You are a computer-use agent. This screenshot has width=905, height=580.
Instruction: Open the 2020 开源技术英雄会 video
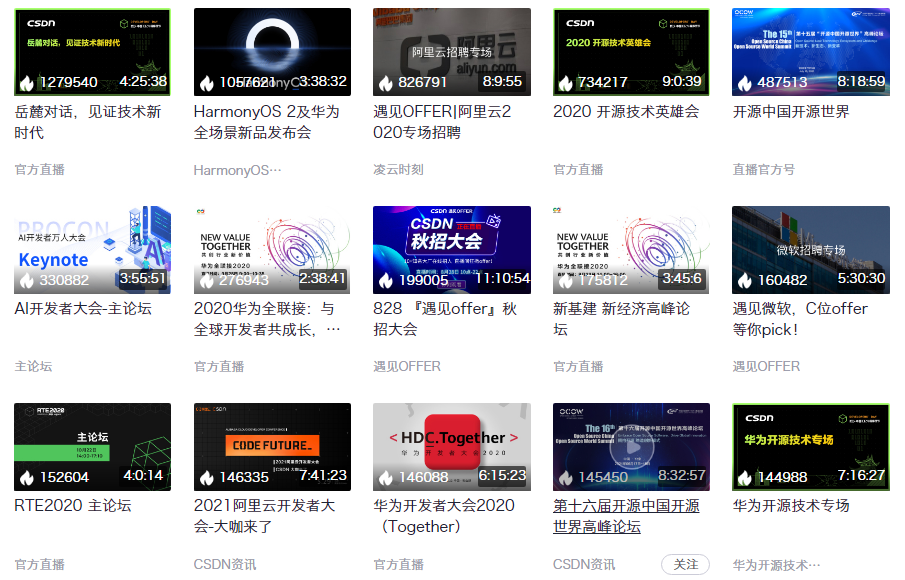(631, 52)
